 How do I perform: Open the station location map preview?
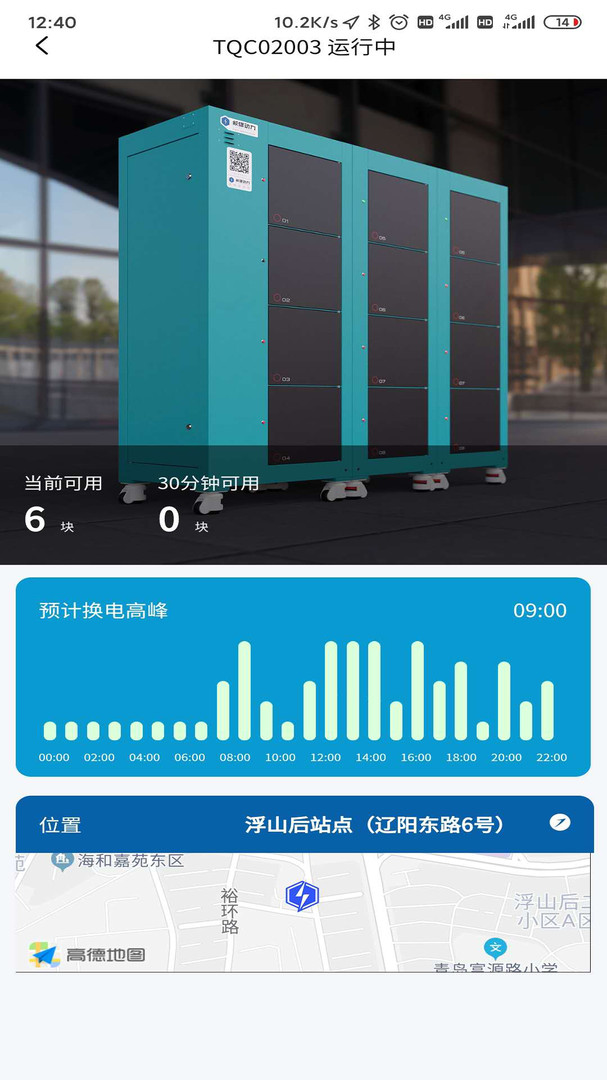coord(303,911)
